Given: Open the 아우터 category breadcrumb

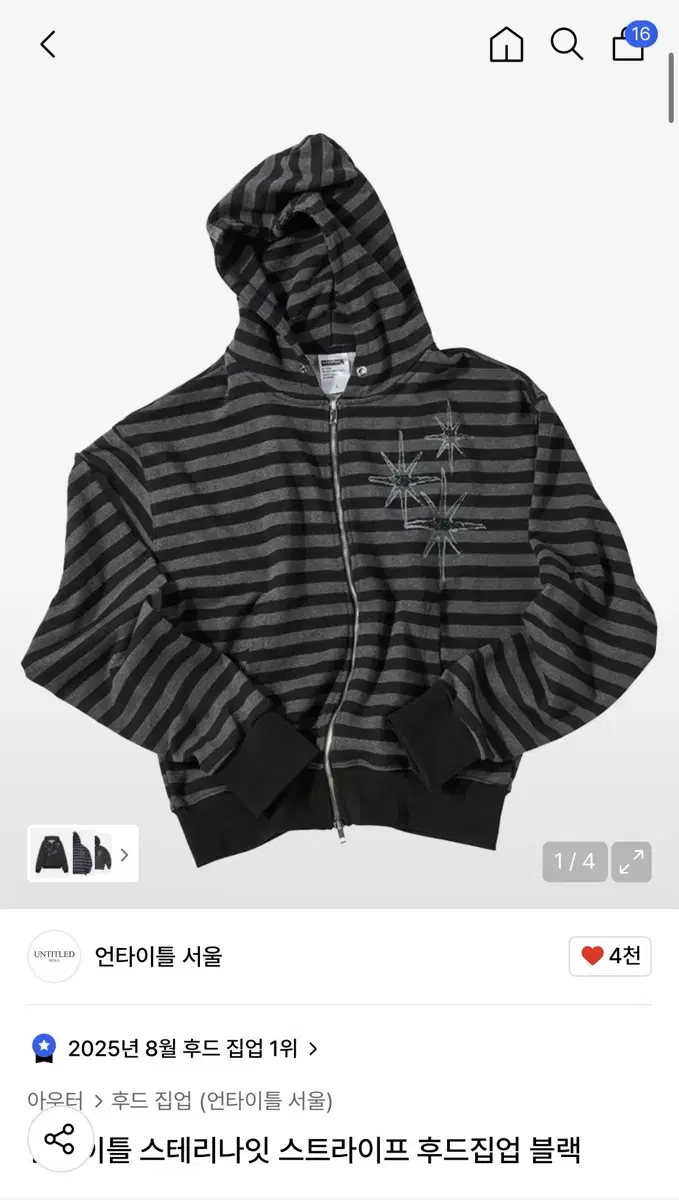Looking at the screenshot, I should coord(55,1101).
